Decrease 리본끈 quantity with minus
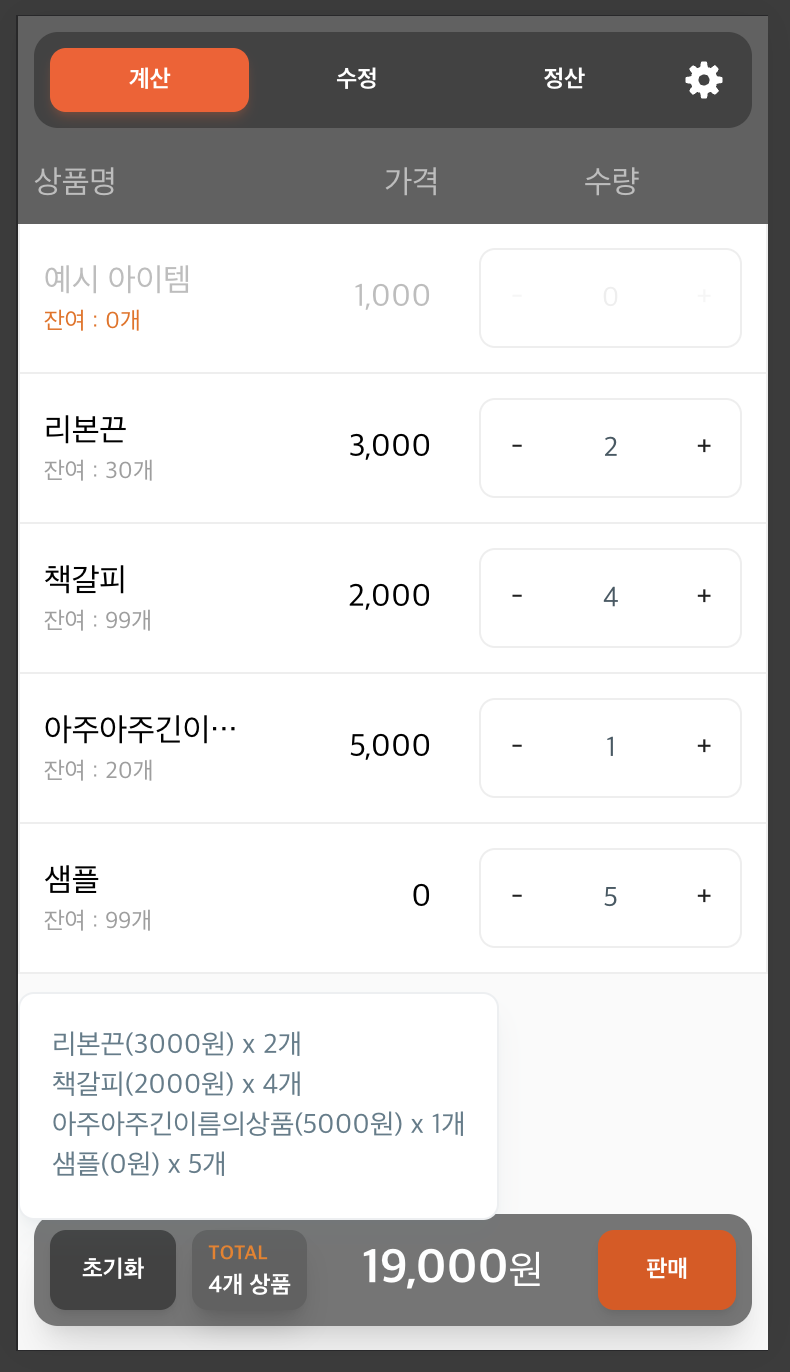The height and width of the screenshot is (1372, 790). pos(517,446)
